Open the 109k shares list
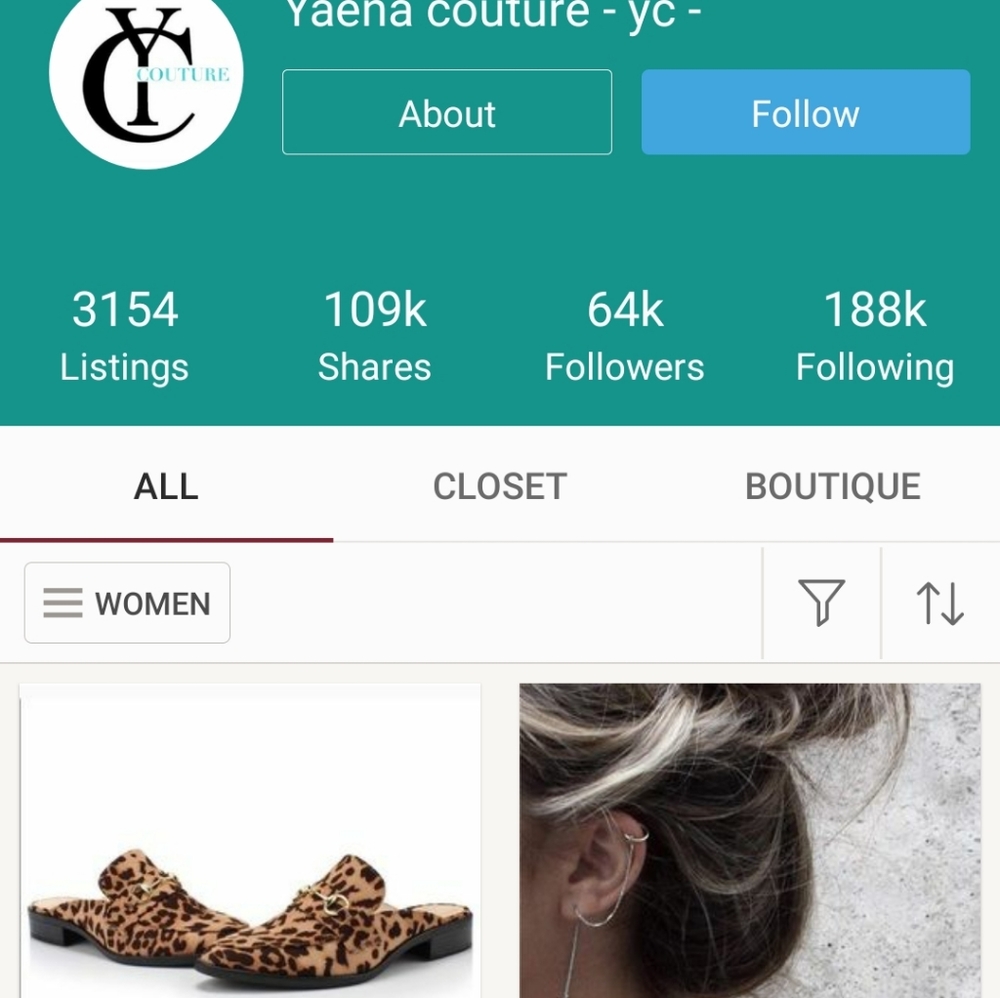Viewport: 1000px width, 998px height. [374, 337]
